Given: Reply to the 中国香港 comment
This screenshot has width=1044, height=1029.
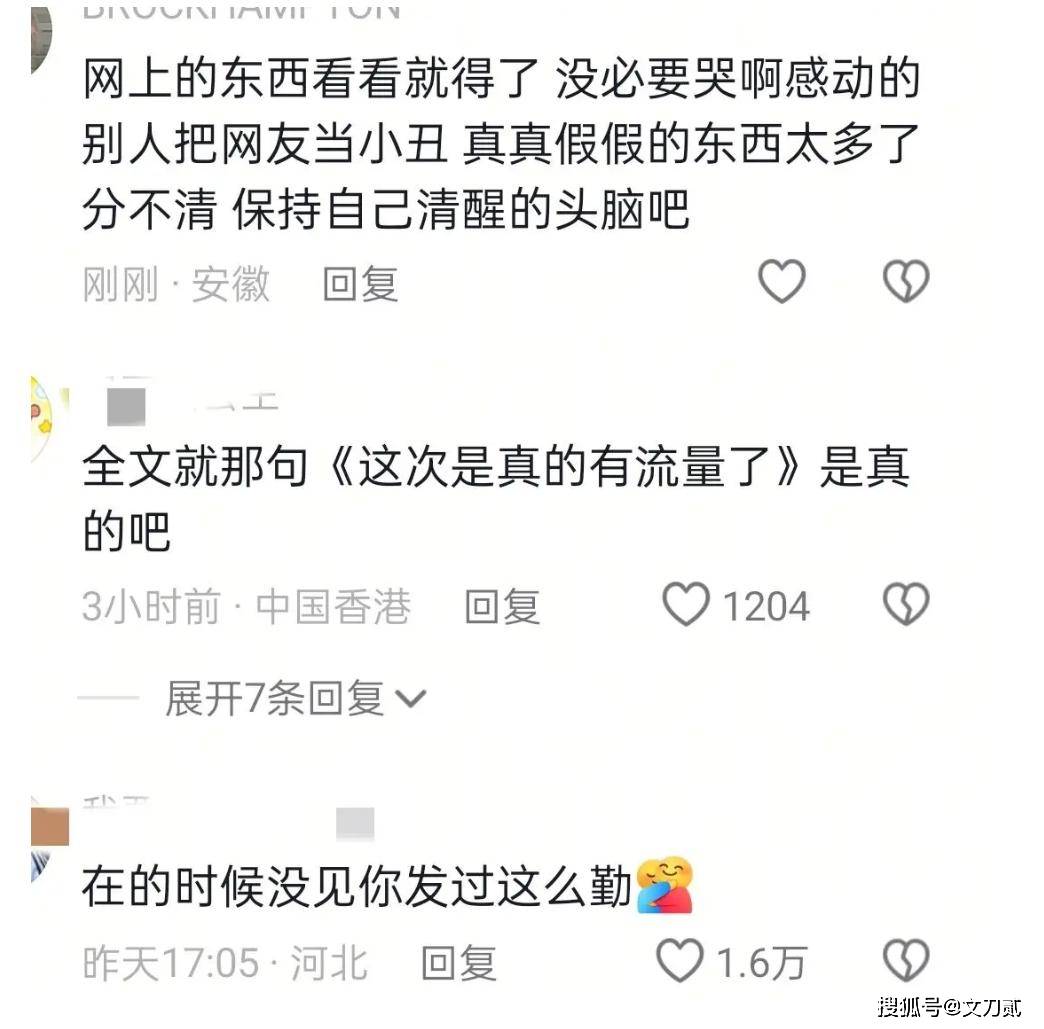Looking at the screenshot, I should click(502, 607).
